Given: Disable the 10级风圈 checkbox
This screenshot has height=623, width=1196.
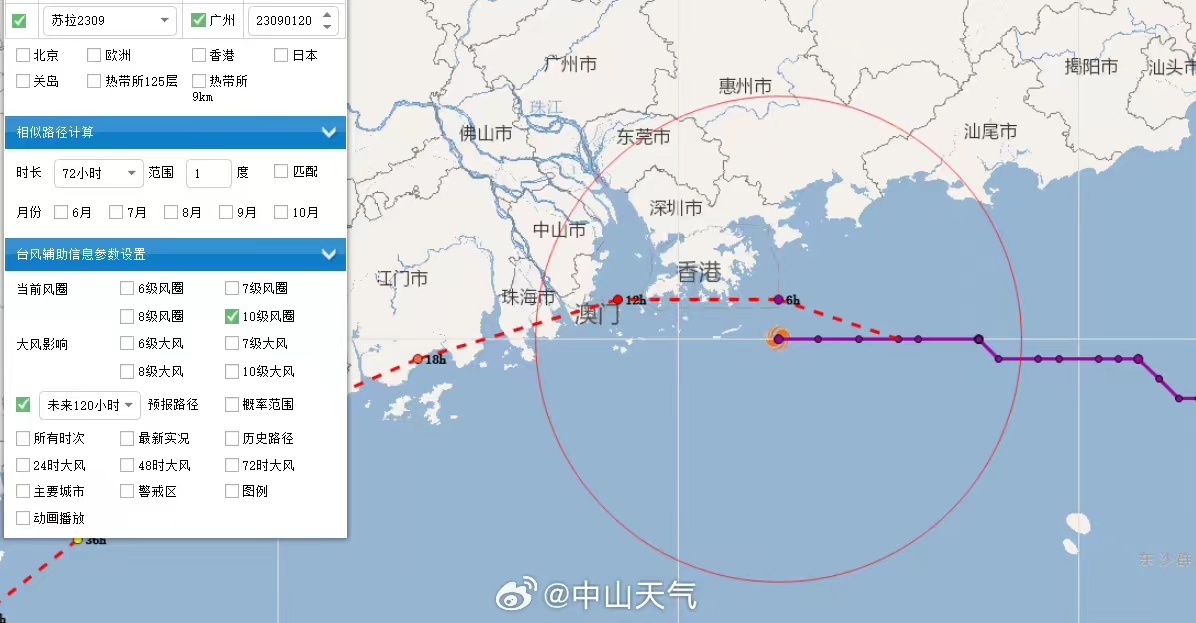Looking at the screenshot, I should point(232,316).
